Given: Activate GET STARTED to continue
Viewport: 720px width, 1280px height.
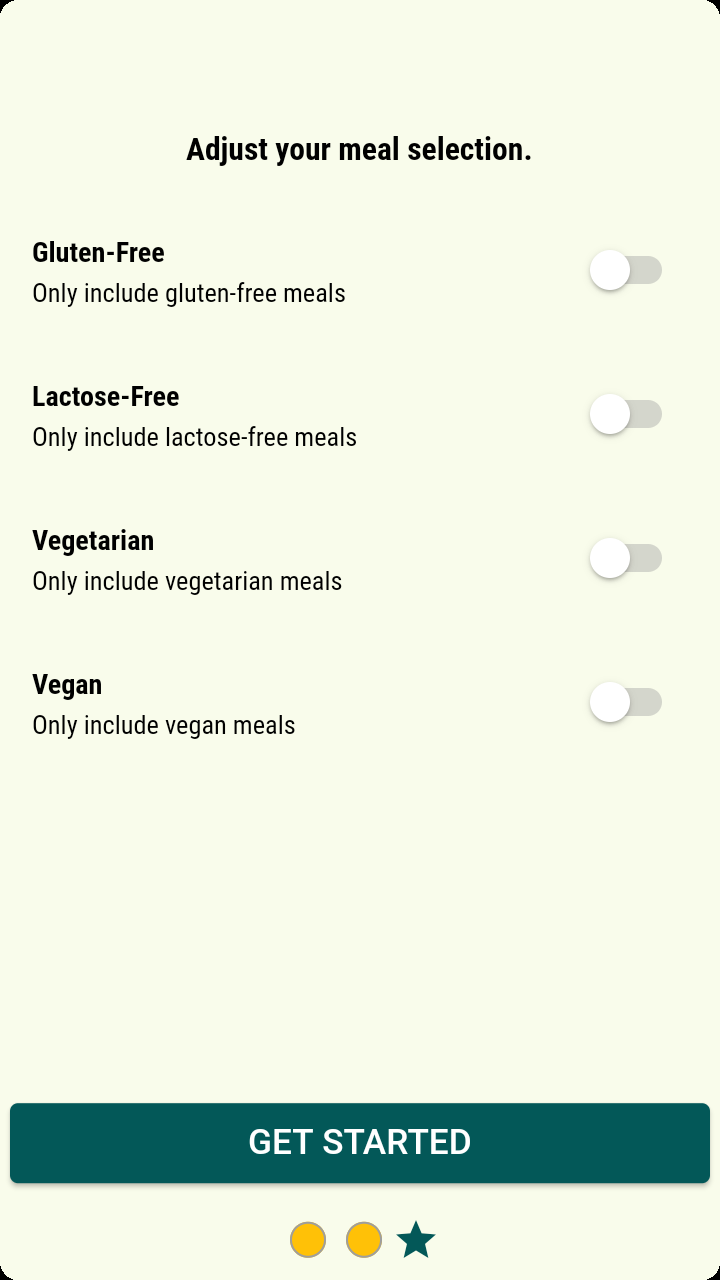Looking at the screenshot, I should (360, 1143).
